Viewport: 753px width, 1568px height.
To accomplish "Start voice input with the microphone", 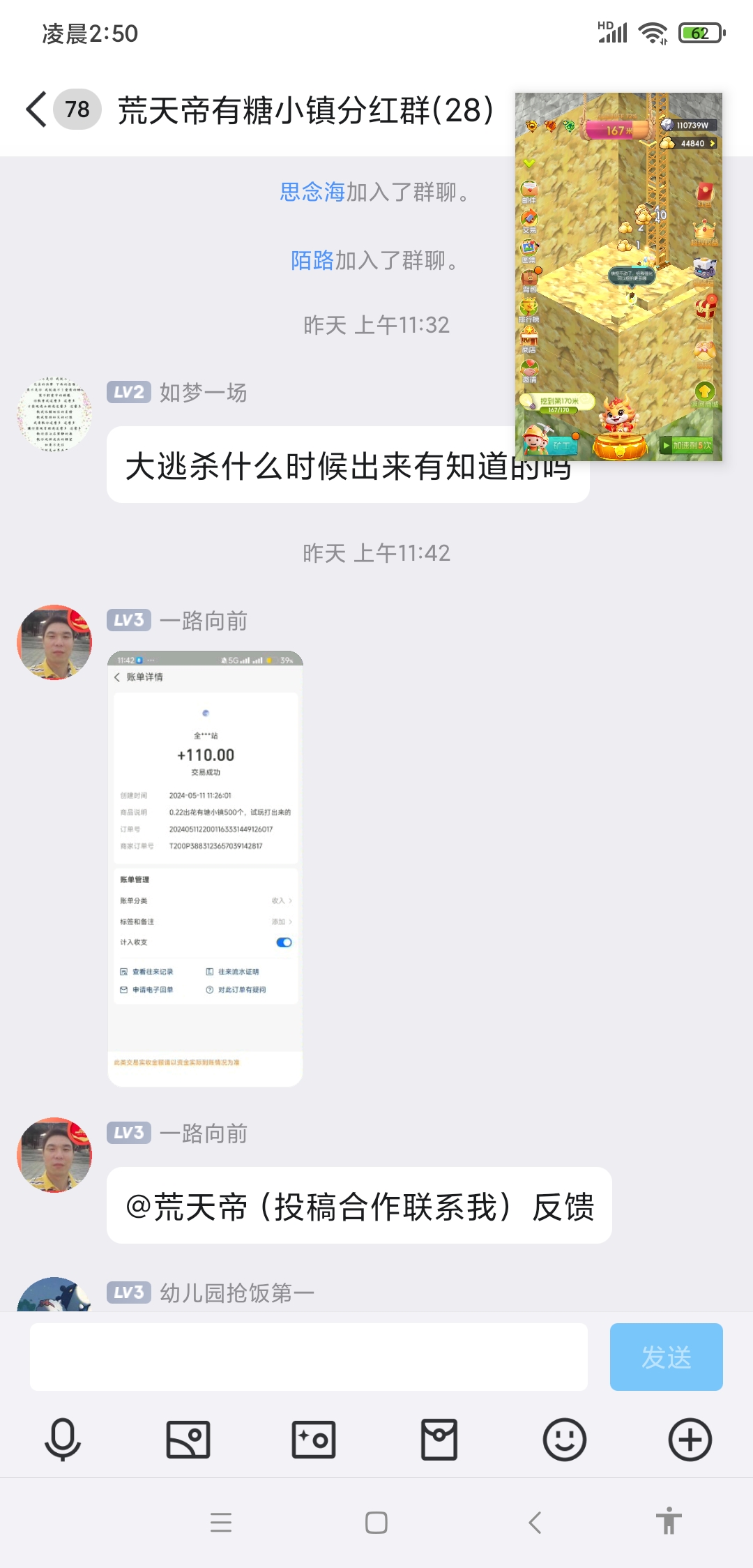I will pyautogui.click(x=63, y=1440).
